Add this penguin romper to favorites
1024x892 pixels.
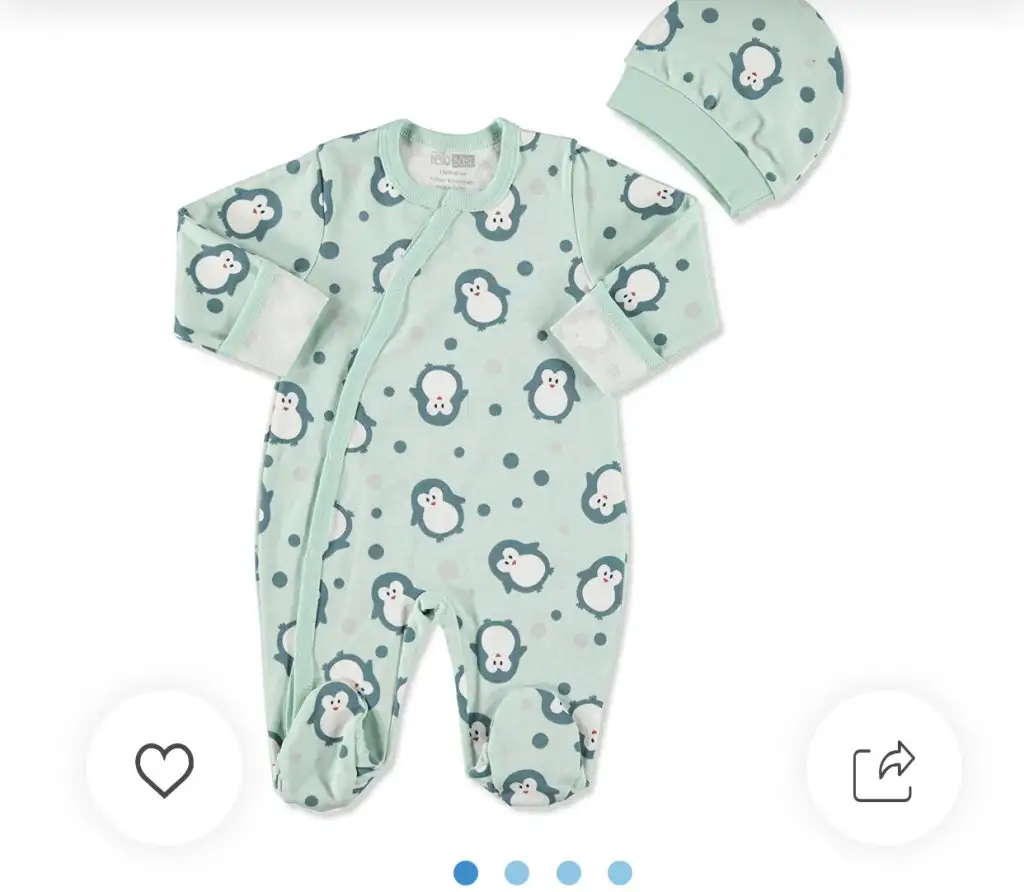[x=164, y=768]
